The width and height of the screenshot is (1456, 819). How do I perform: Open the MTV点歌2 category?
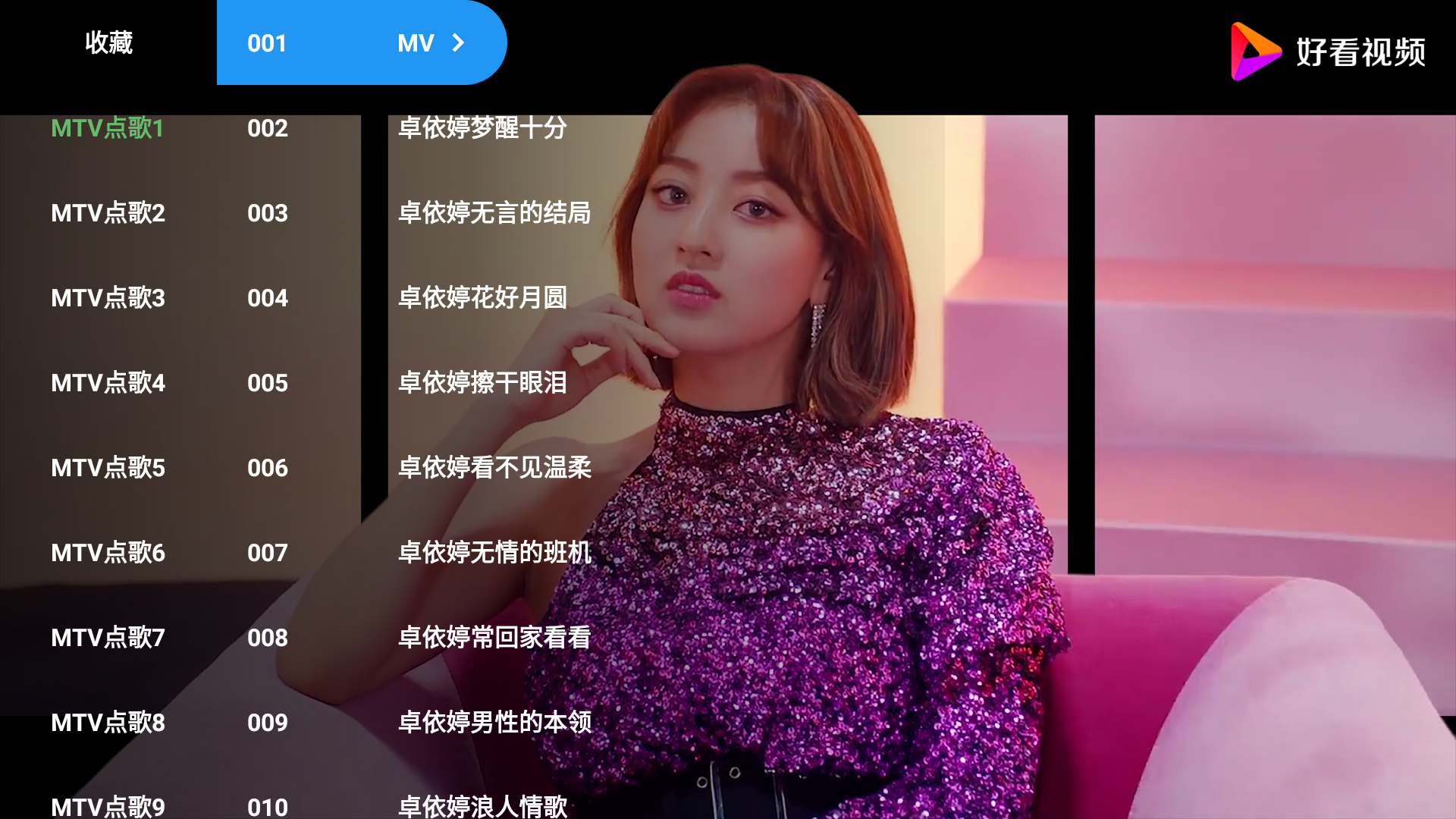108,213
